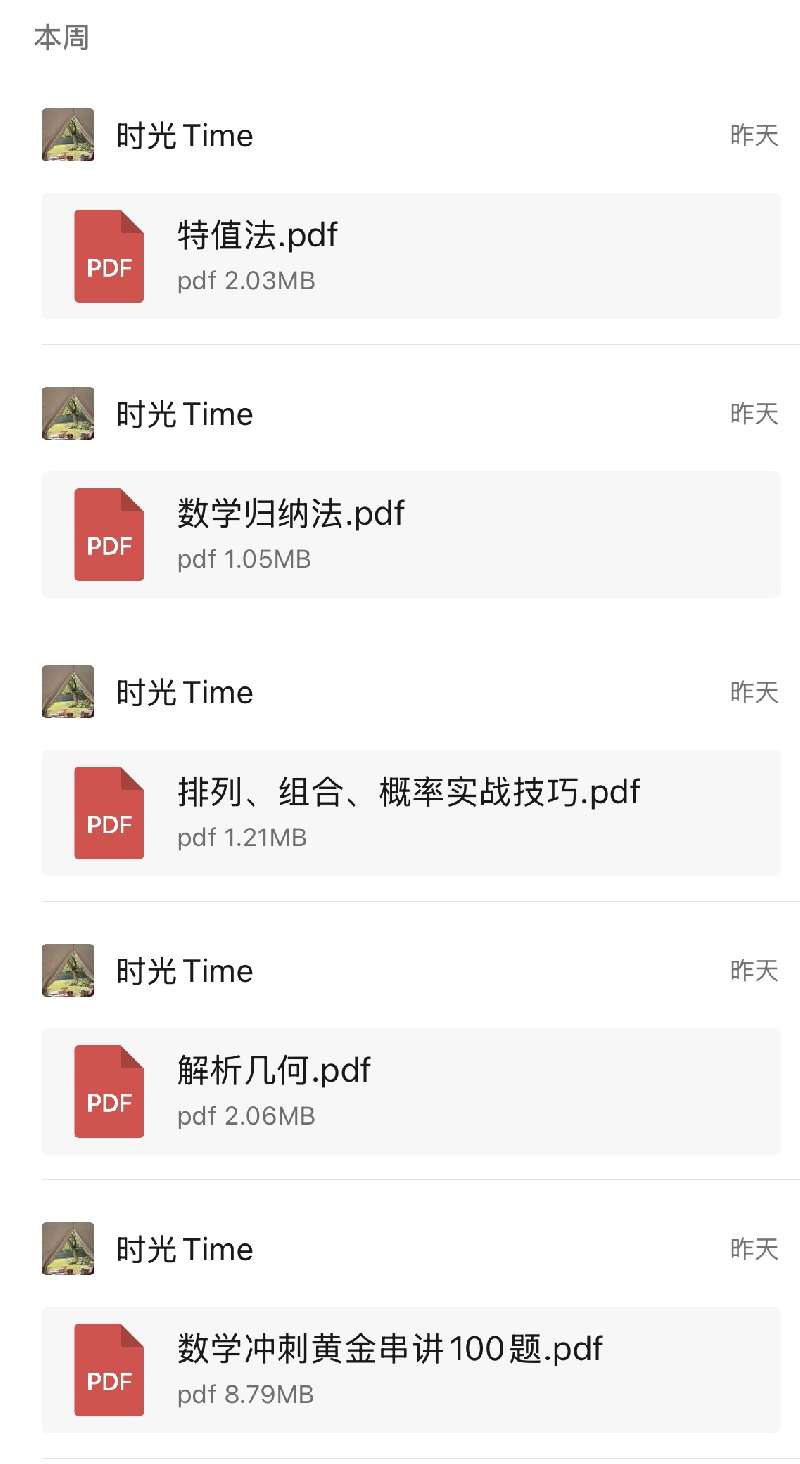Viewport: 800px width, 1464px height.
Task: Open 数学冲刺黄金串讲100题.pdf
Action: [410, 1369]
